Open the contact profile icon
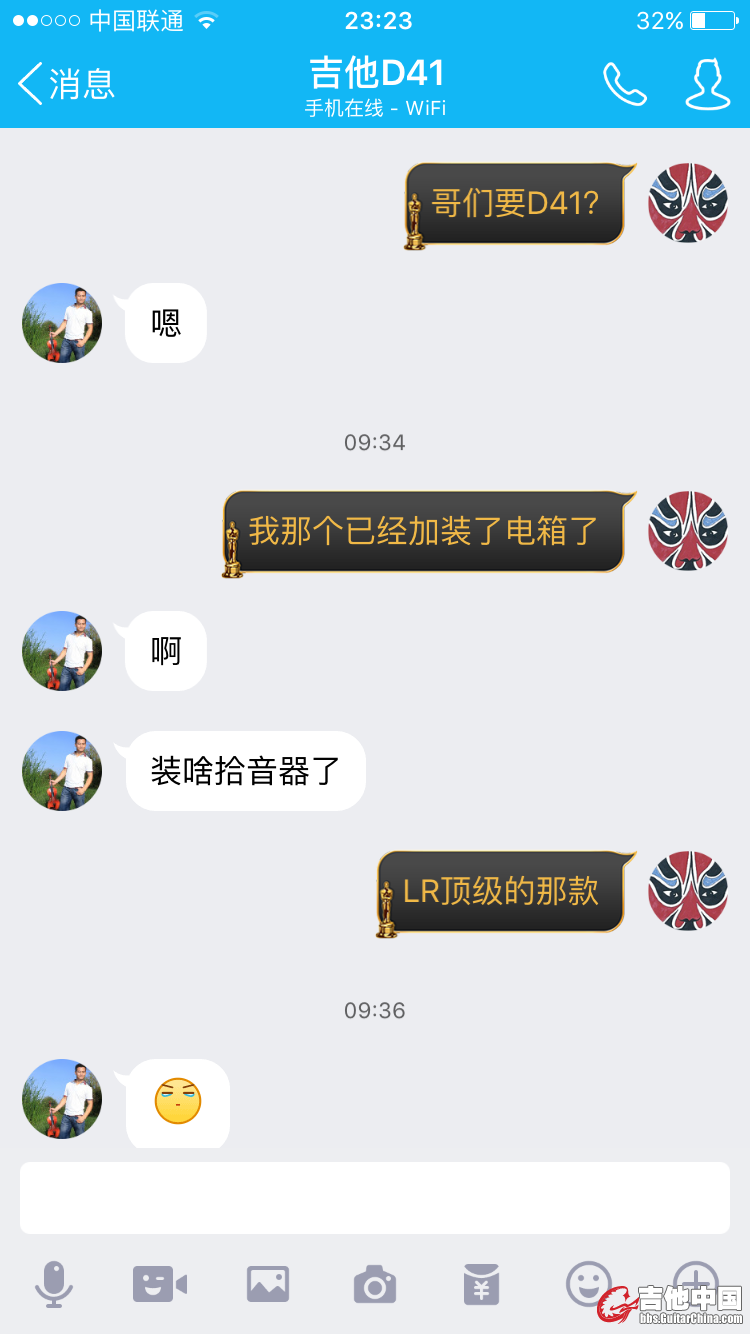 pyautogui.click(x=707, y=84)
